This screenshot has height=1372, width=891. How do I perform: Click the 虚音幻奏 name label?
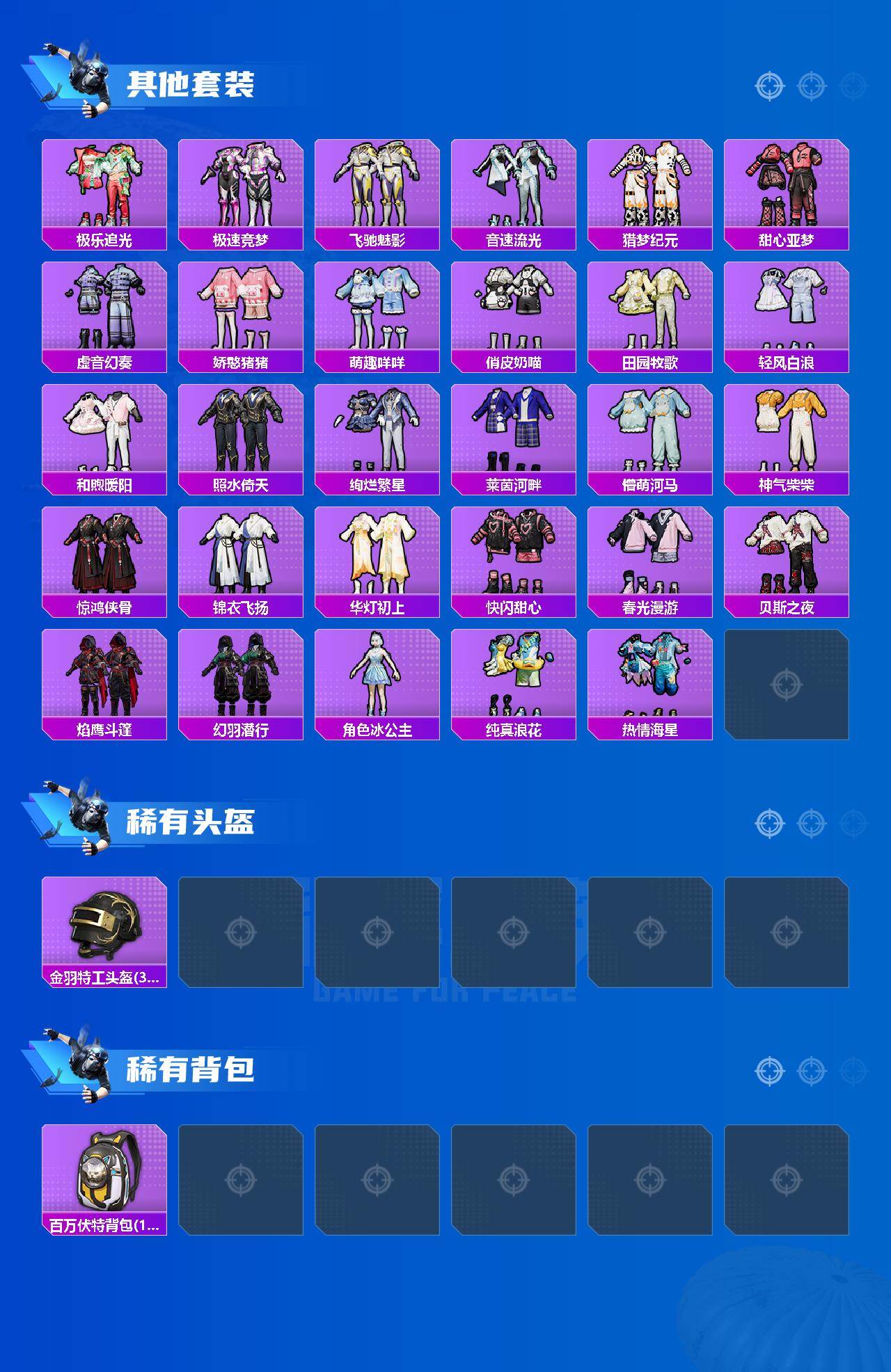[x=104, y=361]
